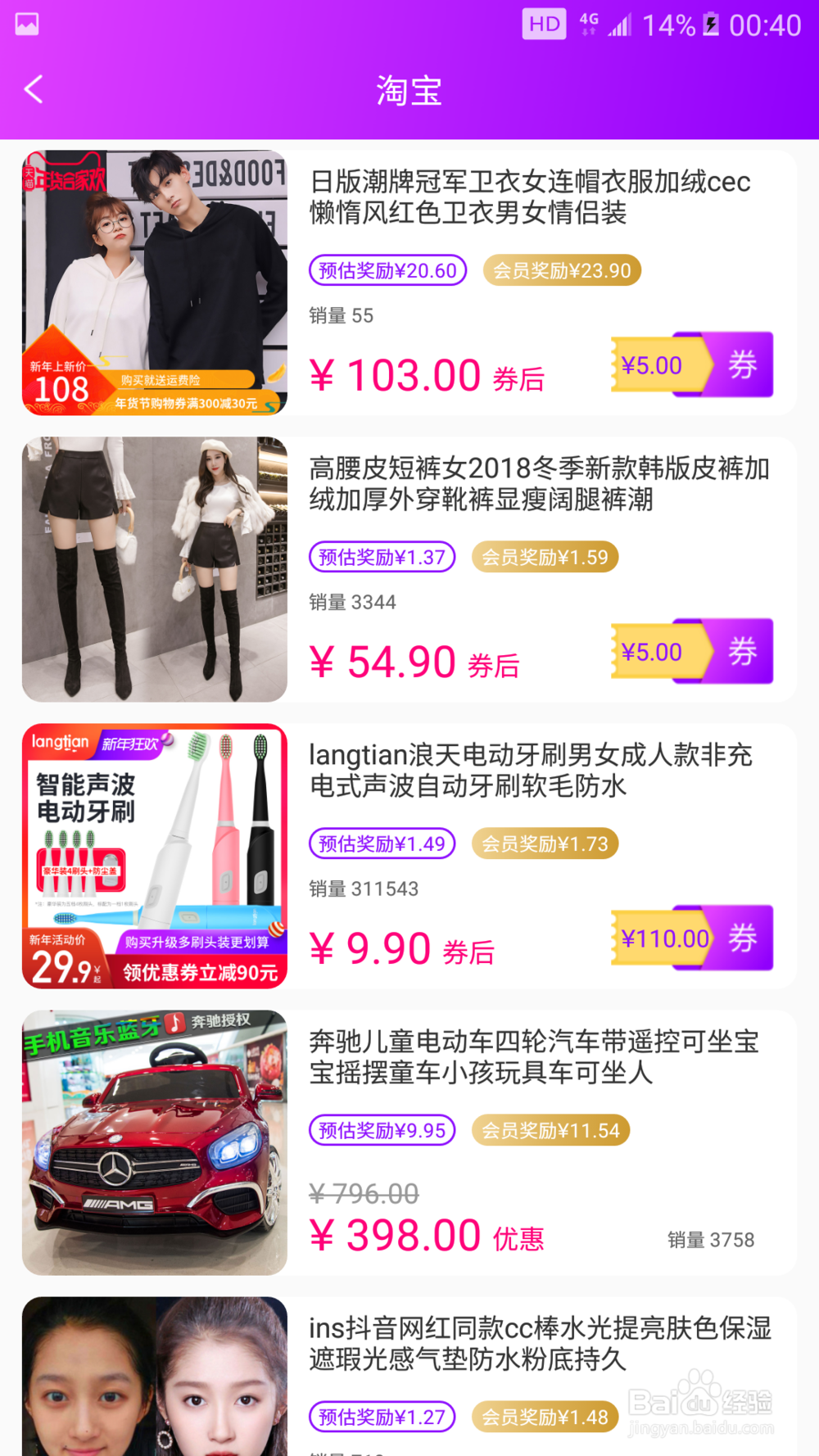
Task: Claim the ¥5.00 券 coupon for the hoodie
Action: point(692,366)
